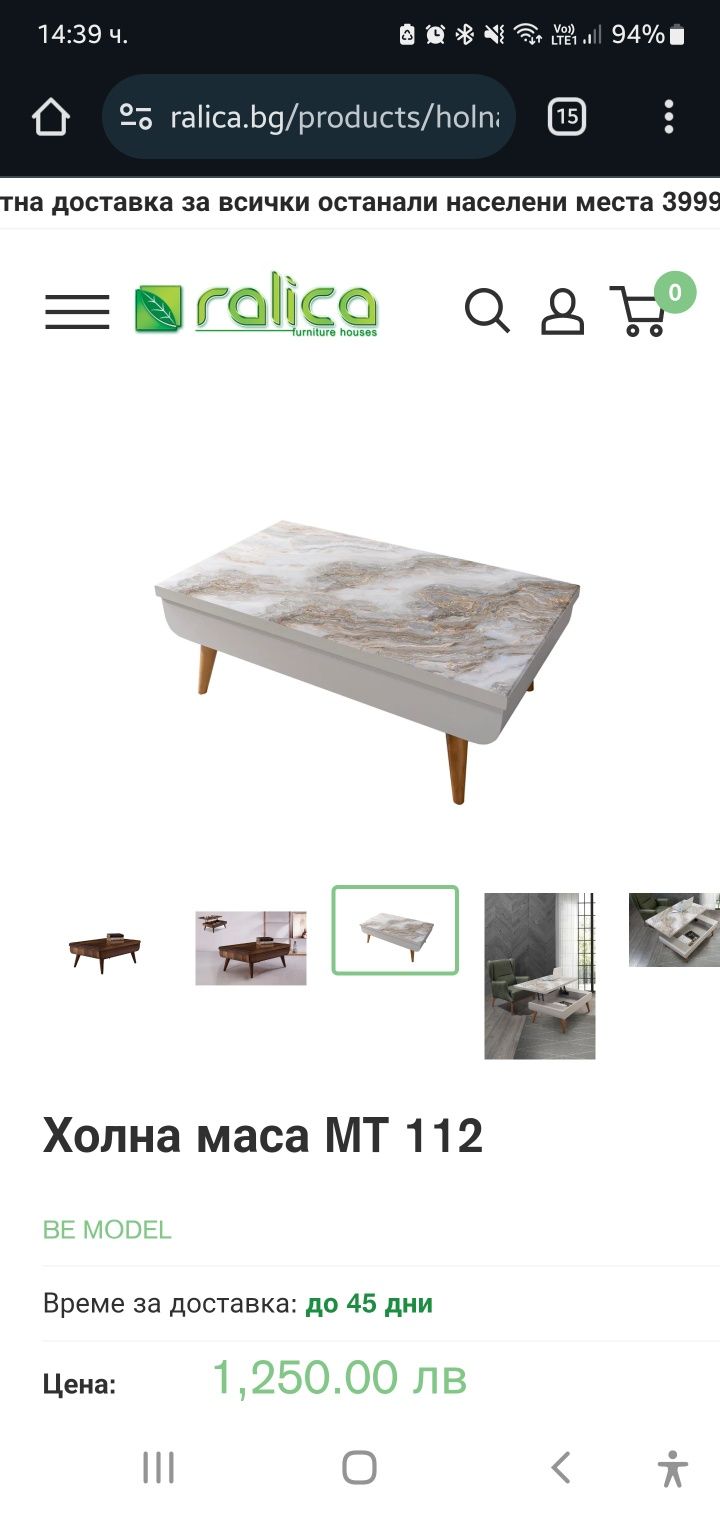Screen dimensions: 720x1520
Task: Select the first brown table thumbnail
Action: (105, 948)
